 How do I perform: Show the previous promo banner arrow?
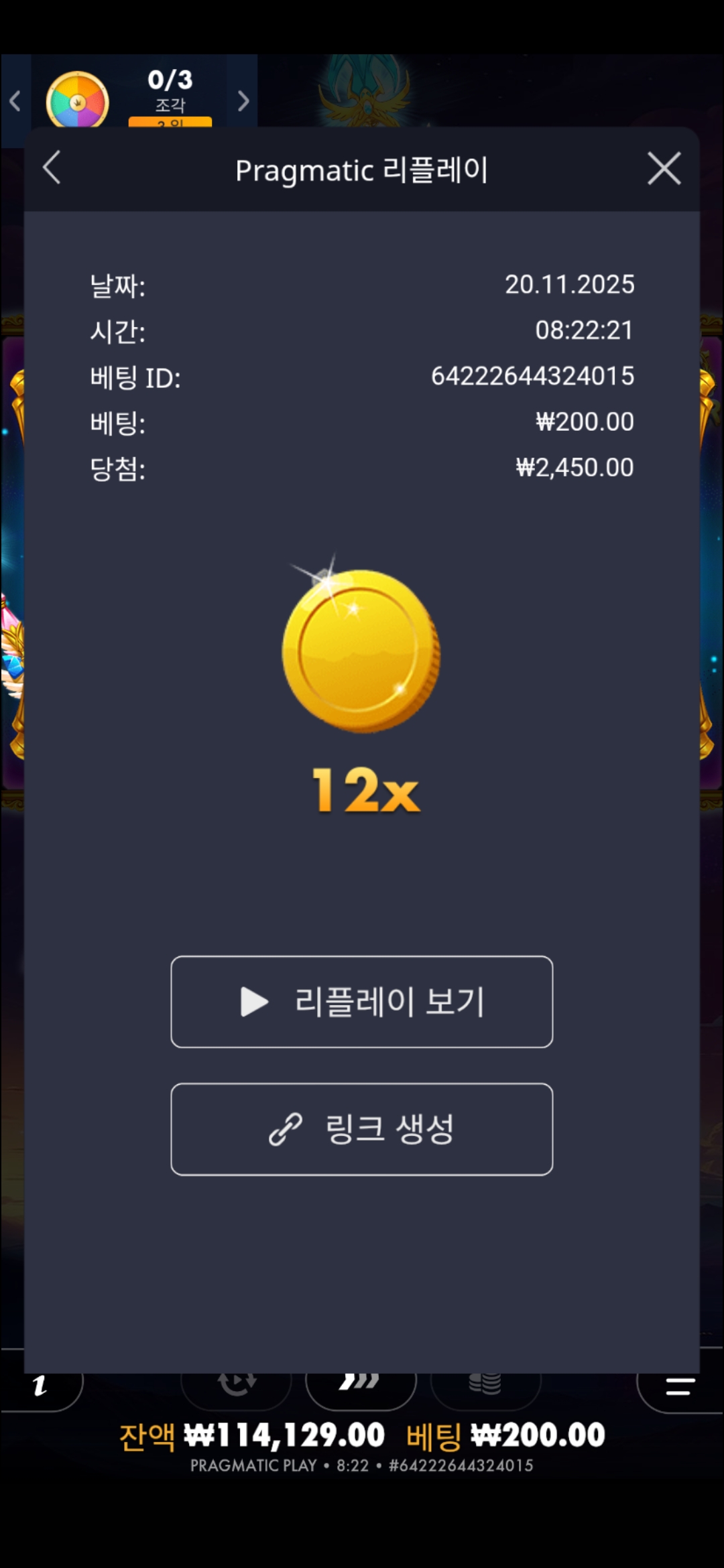coord(15,101)
